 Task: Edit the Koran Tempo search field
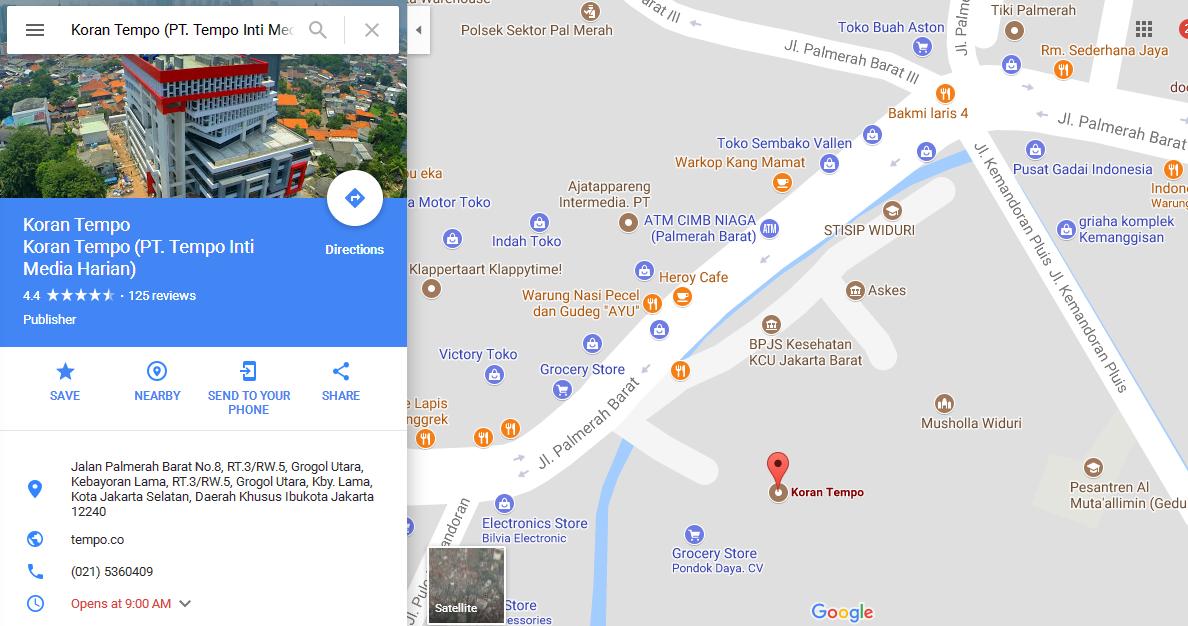181,30
